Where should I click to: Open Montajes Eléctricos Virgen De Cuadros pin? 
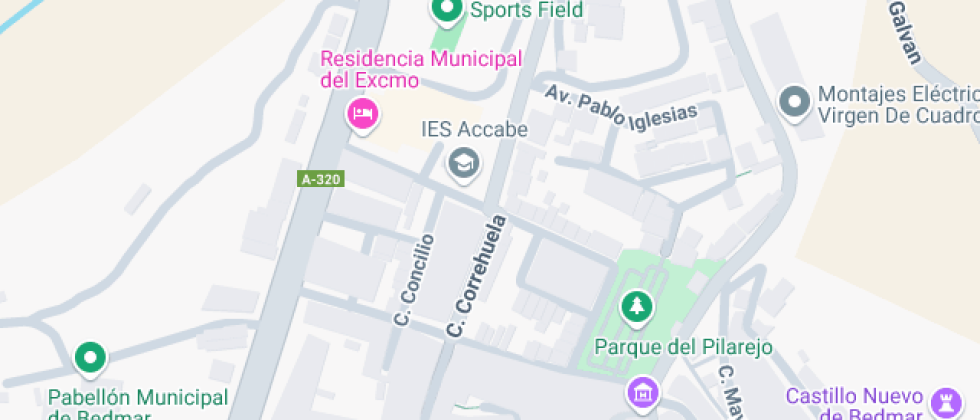pos(795,101)
